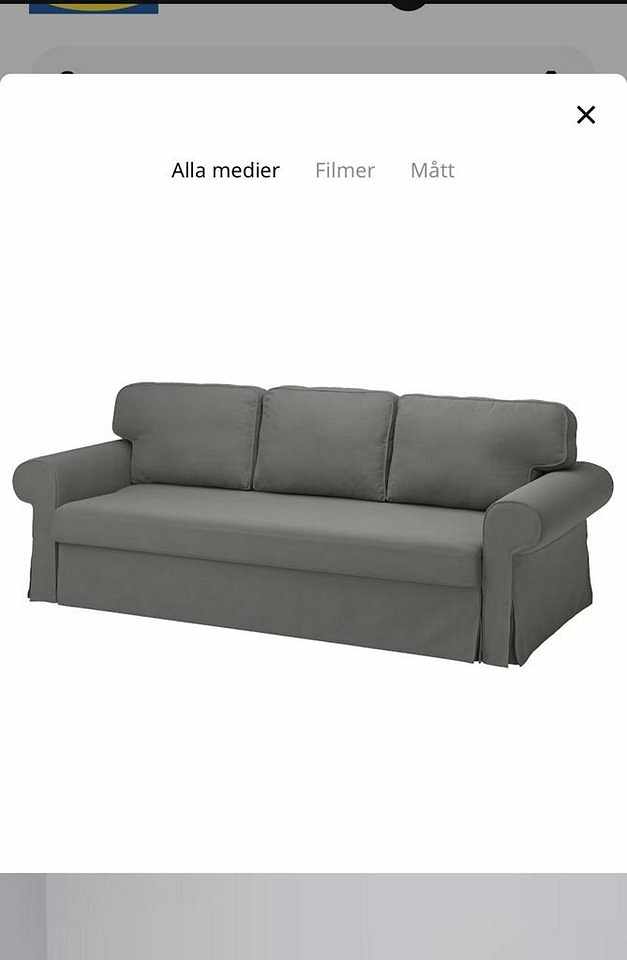
Task: Switch to the Mått tab
Action: point(432,170)
